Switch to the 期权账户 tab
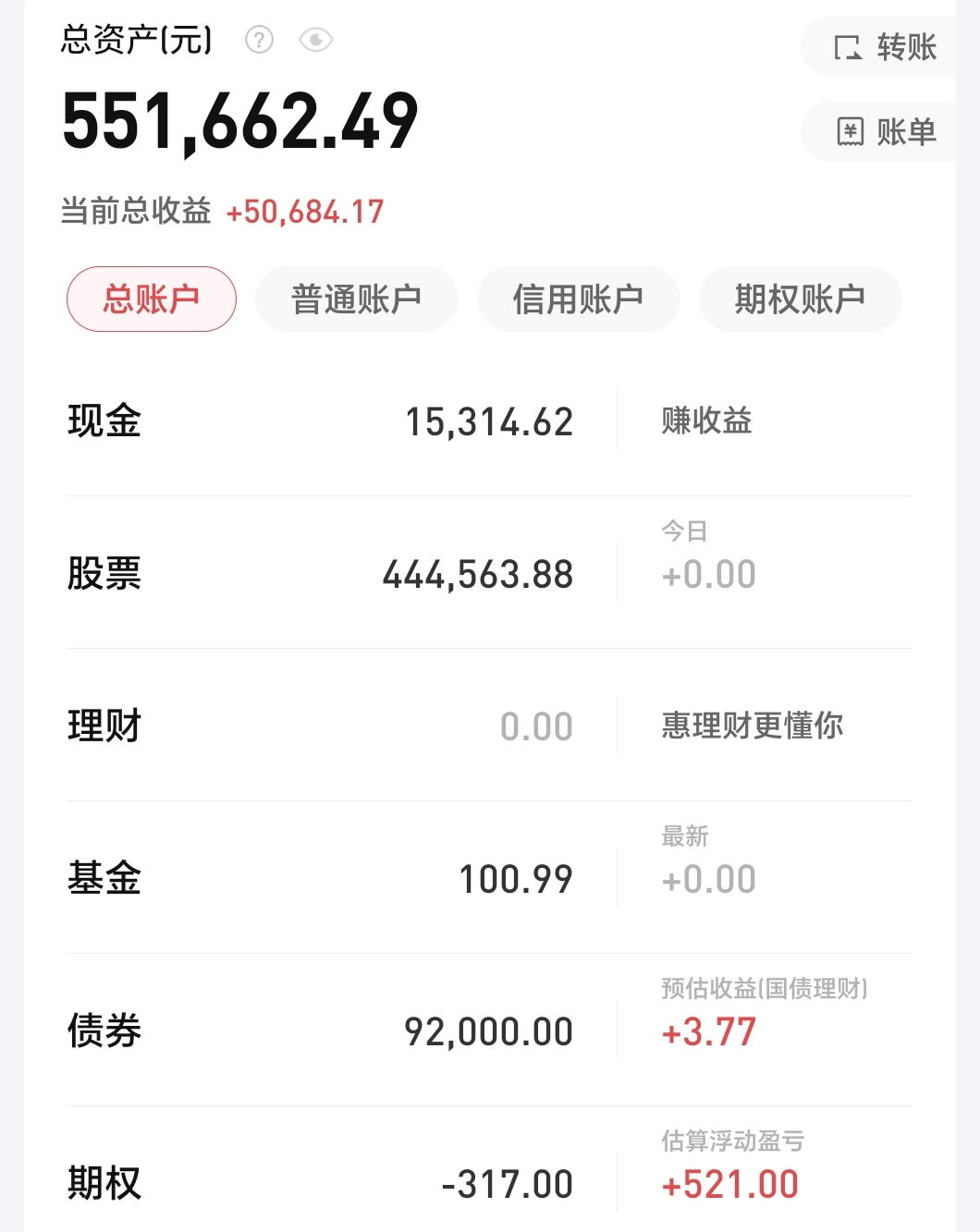This screenshot has height=1232, width=980. click(800, 299)
